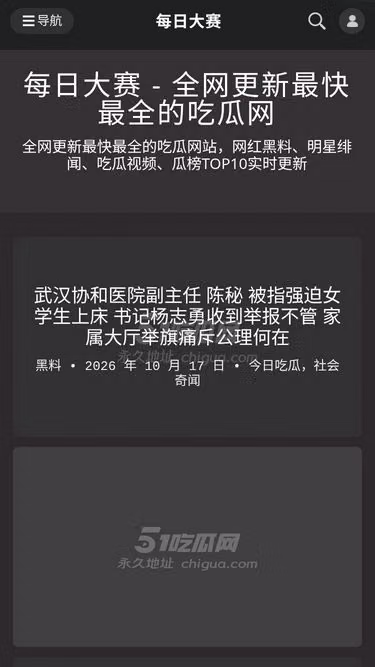Open the 导航 menu button
The image size is (375, 667).
[42, 21]
